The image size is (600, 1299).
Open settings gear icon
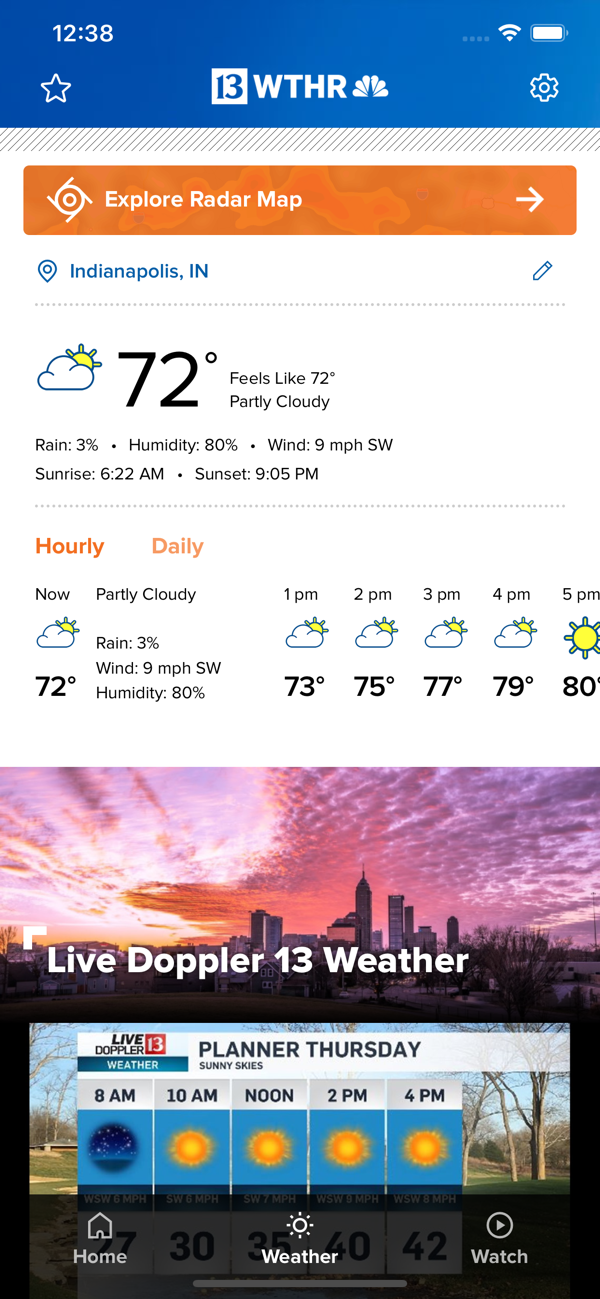tap(544, 88)
